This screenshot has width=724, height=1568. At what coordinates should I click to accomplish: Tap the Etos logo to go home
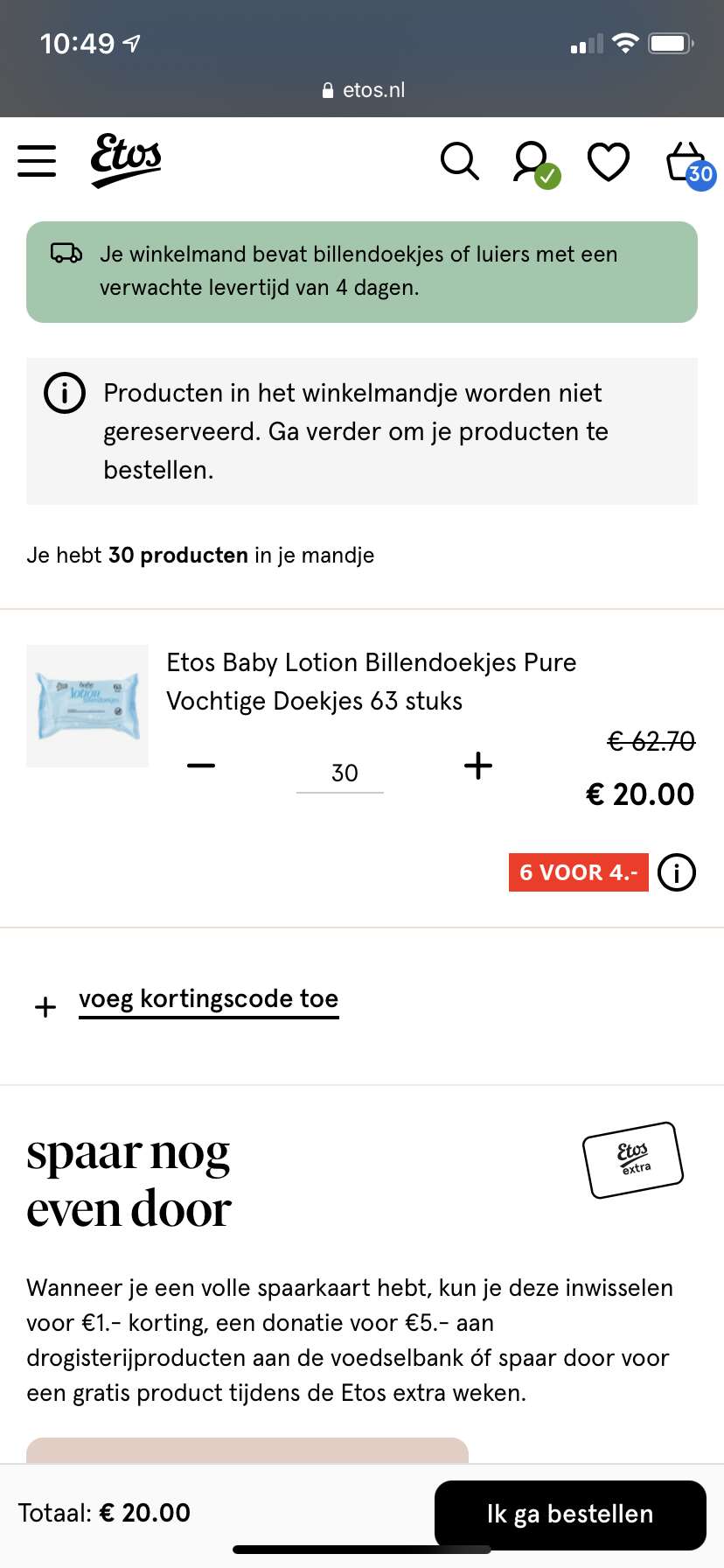coord(126,159)
